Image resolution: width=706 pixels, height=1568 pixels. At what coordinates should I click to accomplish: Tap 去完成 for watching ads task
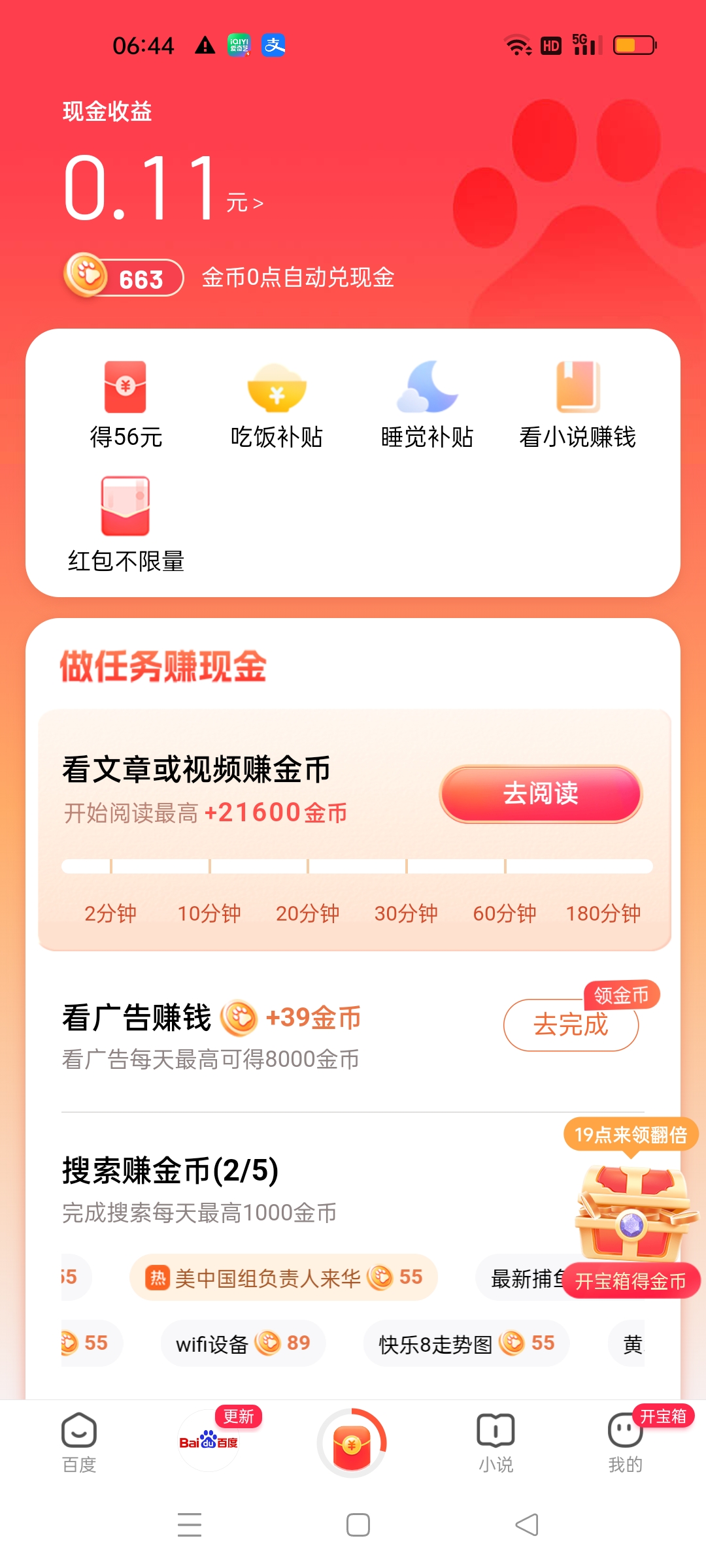click(571, 1024)
